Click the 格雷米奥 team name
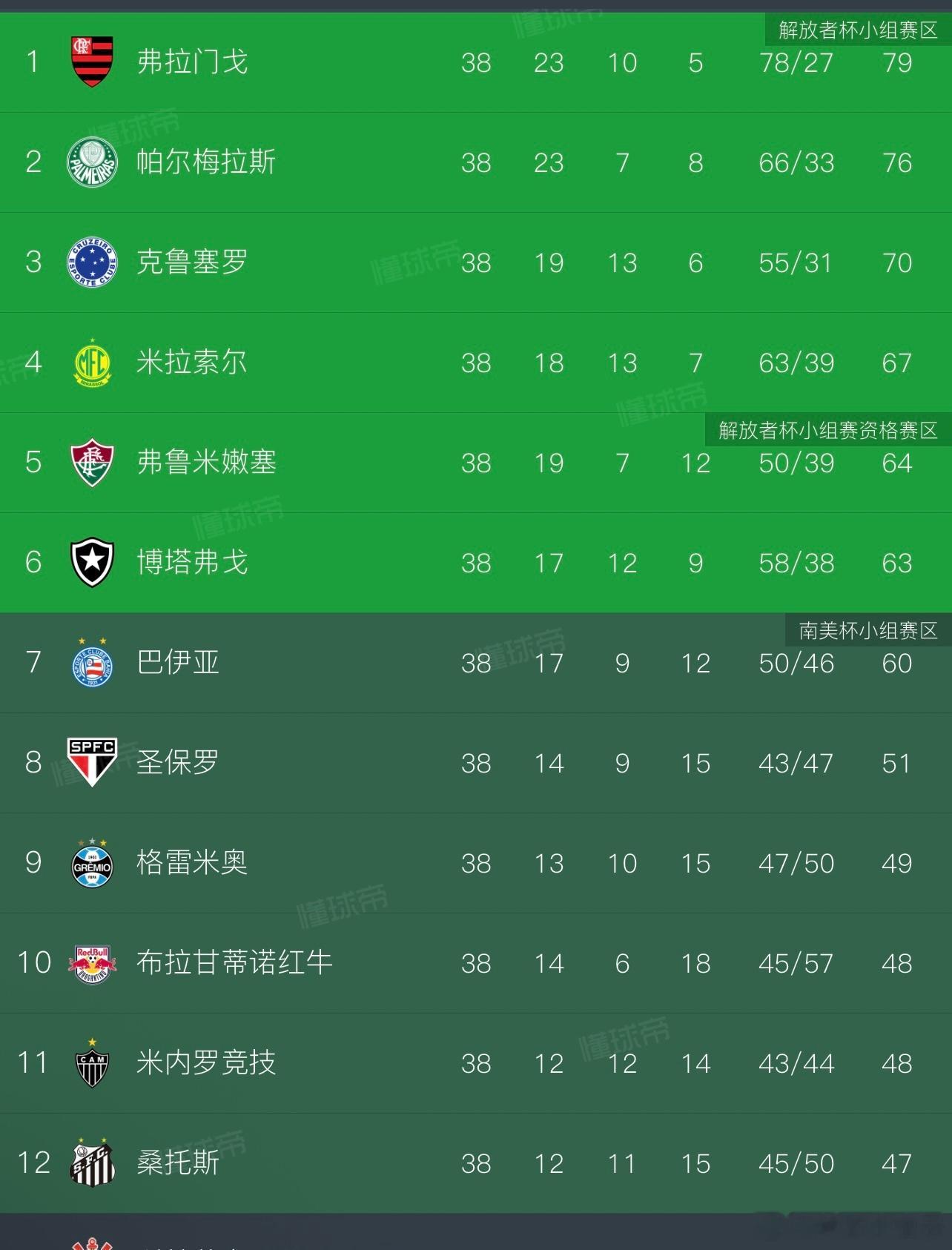Screen dimensions: 952x1250 coord(193,863)
